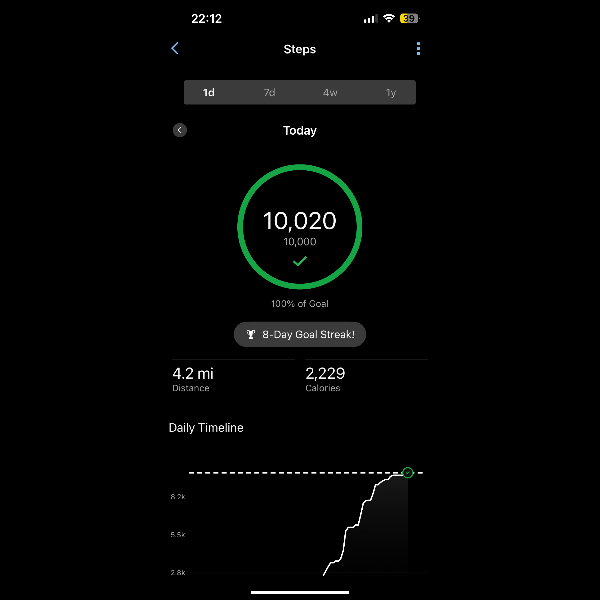The image size is (600, 600).
Task: Select the 1d time range
Action: [x=209, y=92]
